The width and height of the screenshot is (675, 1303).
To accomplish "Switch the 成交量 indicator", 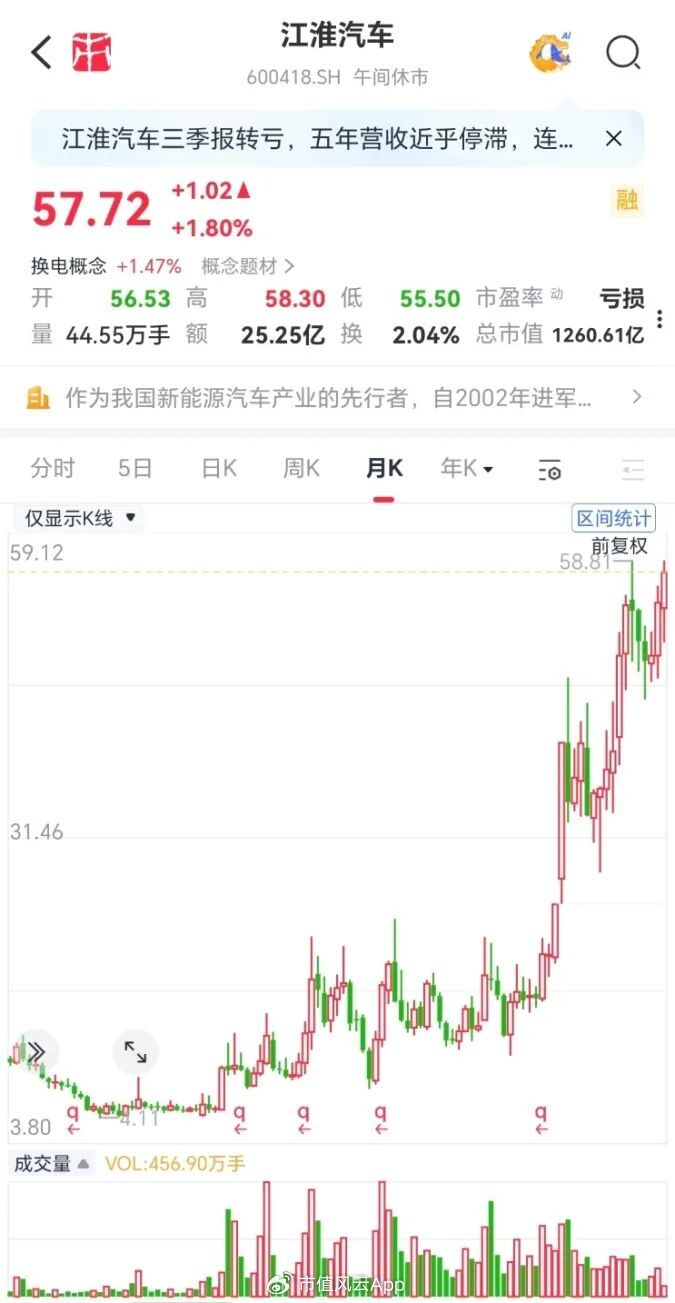I will click(50, 1164).
